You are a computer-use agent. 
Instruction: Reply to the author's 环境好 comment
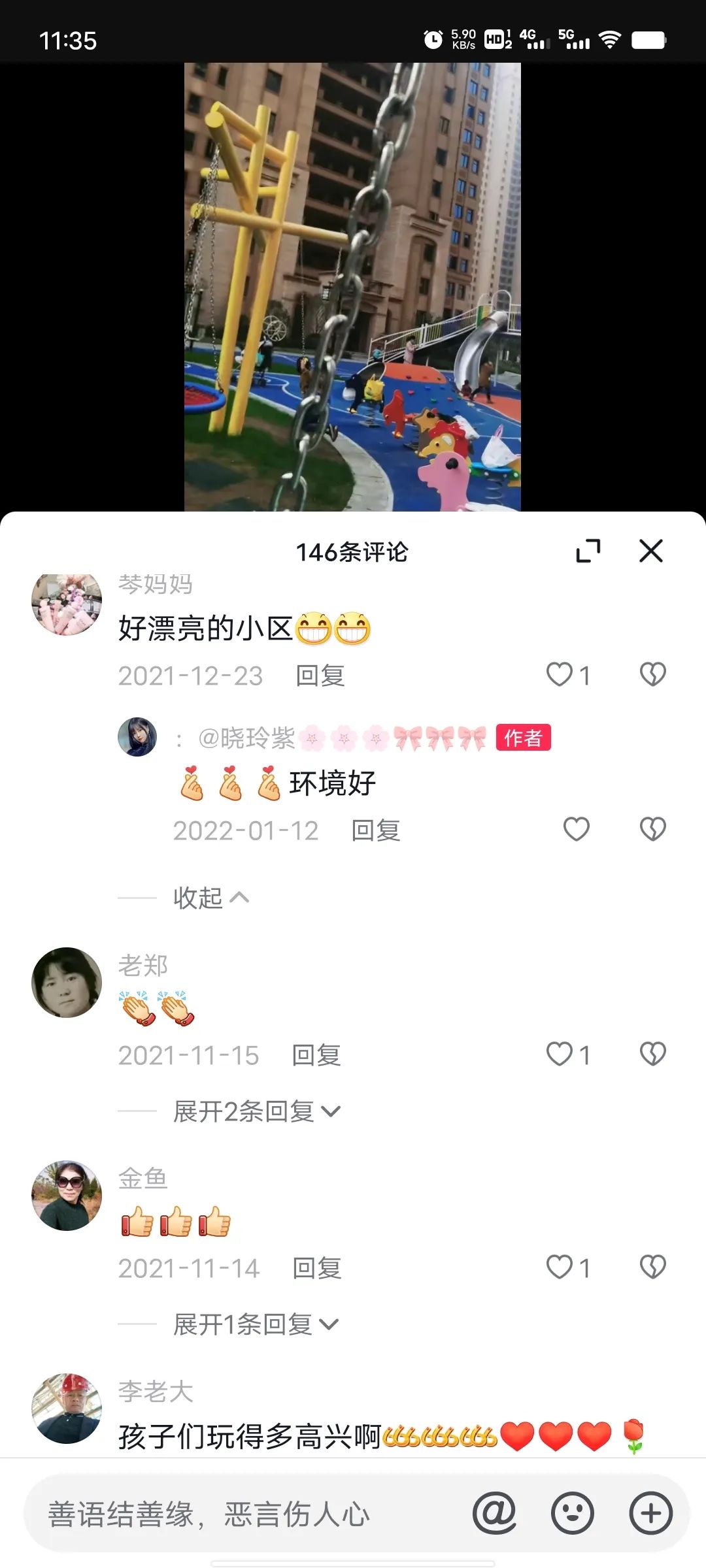tap(375, 831)
